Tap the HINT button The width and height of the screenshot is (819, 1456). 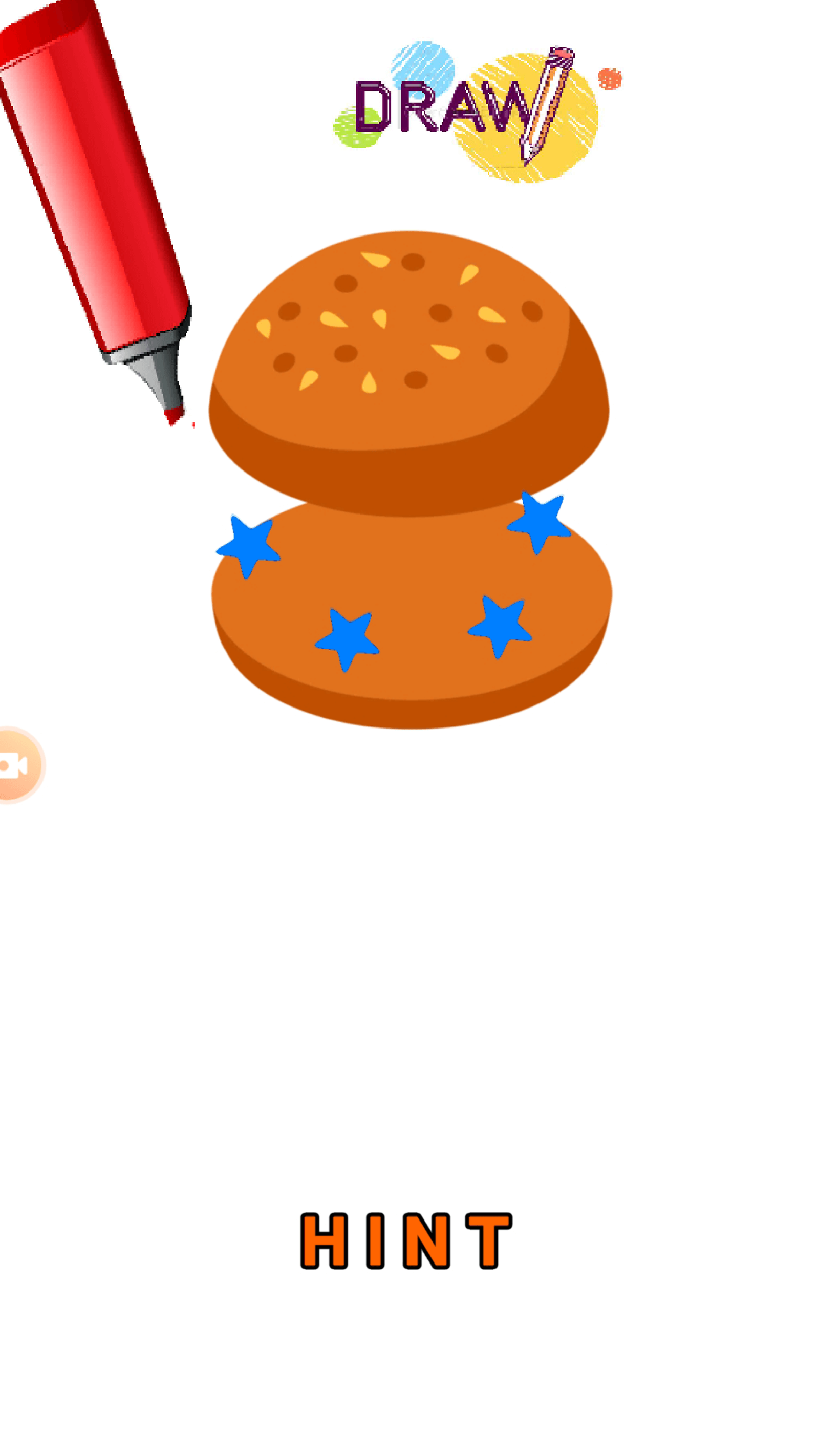[406, 1240]
